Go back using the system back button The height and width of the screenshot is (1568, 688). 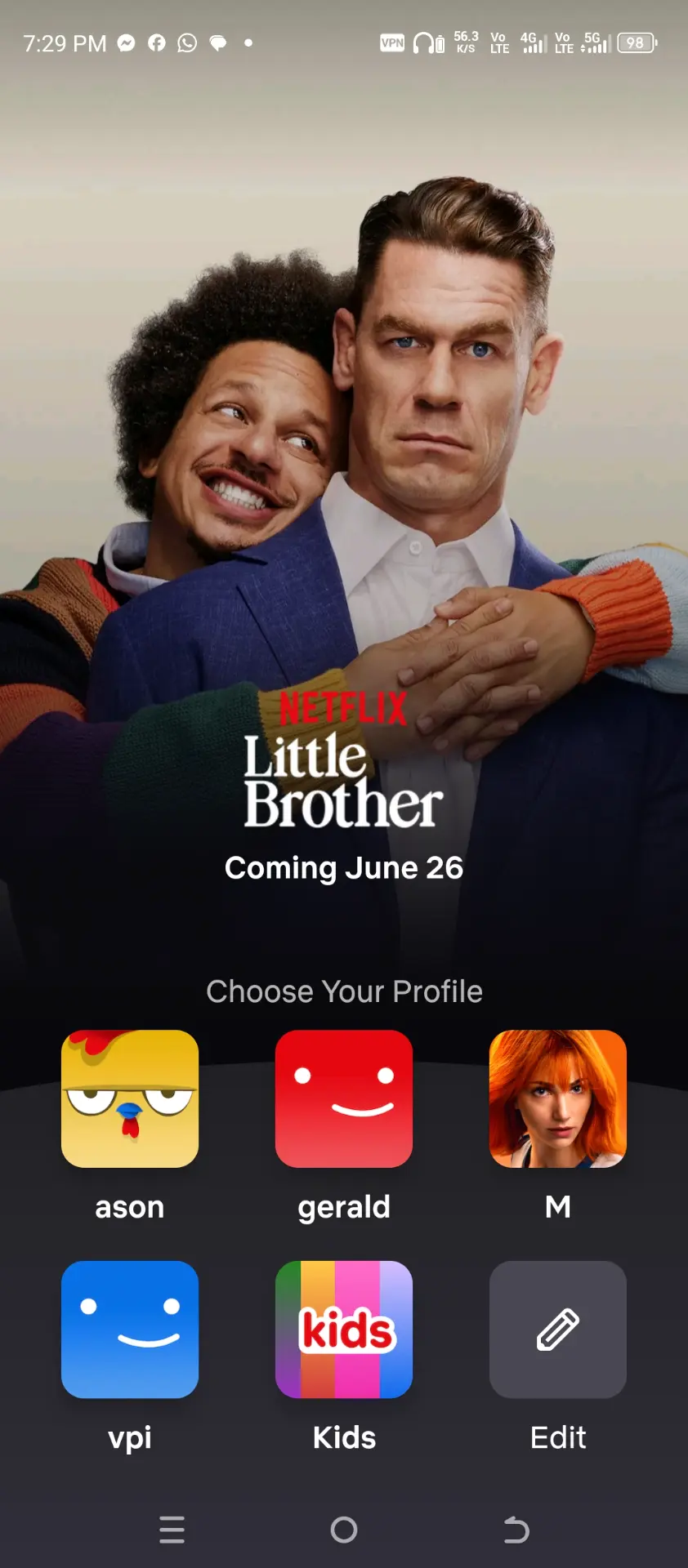coord(516,1530)
